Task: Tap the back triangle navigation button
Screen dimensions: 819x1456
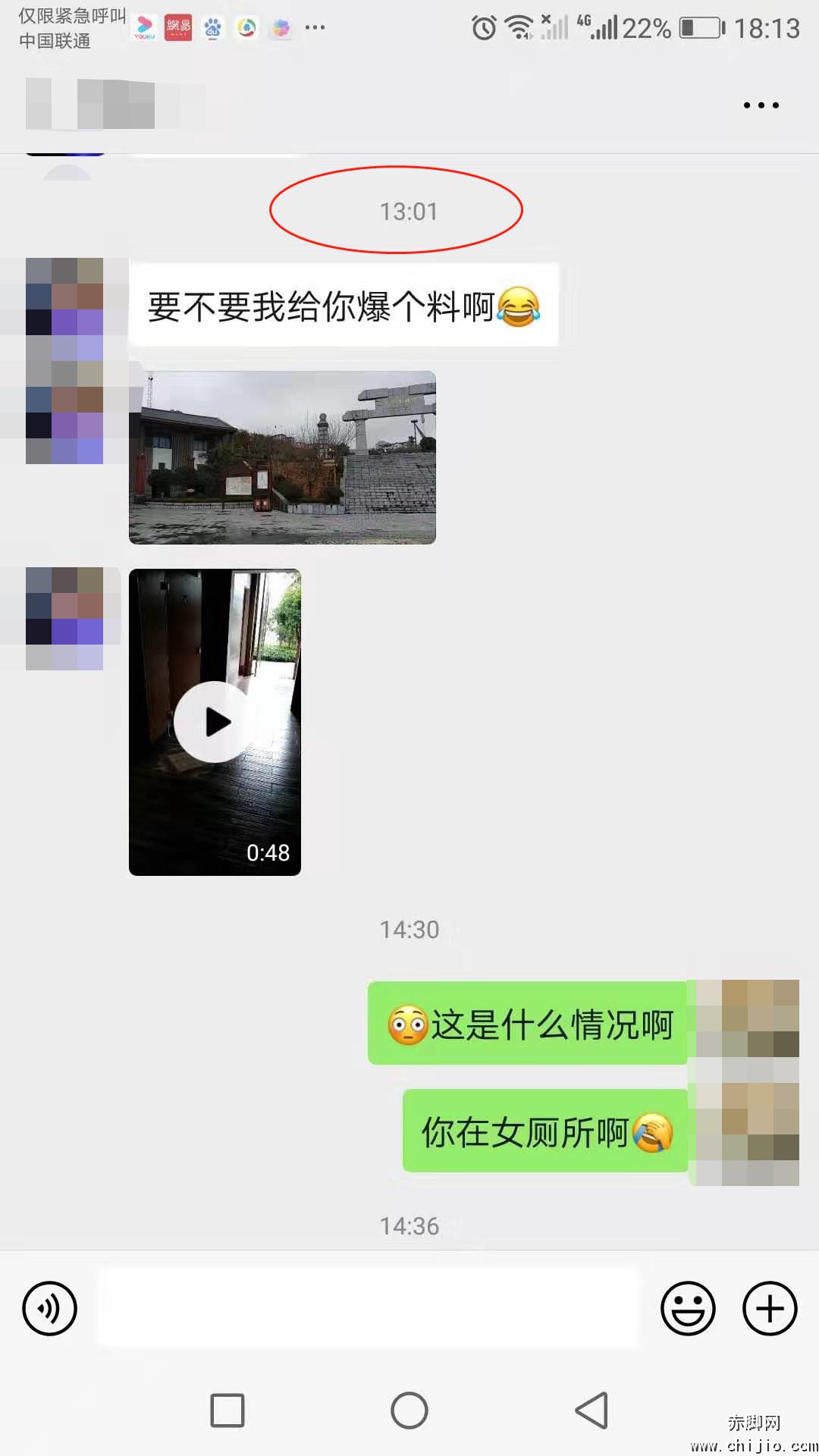Action: coord(591,1410)
